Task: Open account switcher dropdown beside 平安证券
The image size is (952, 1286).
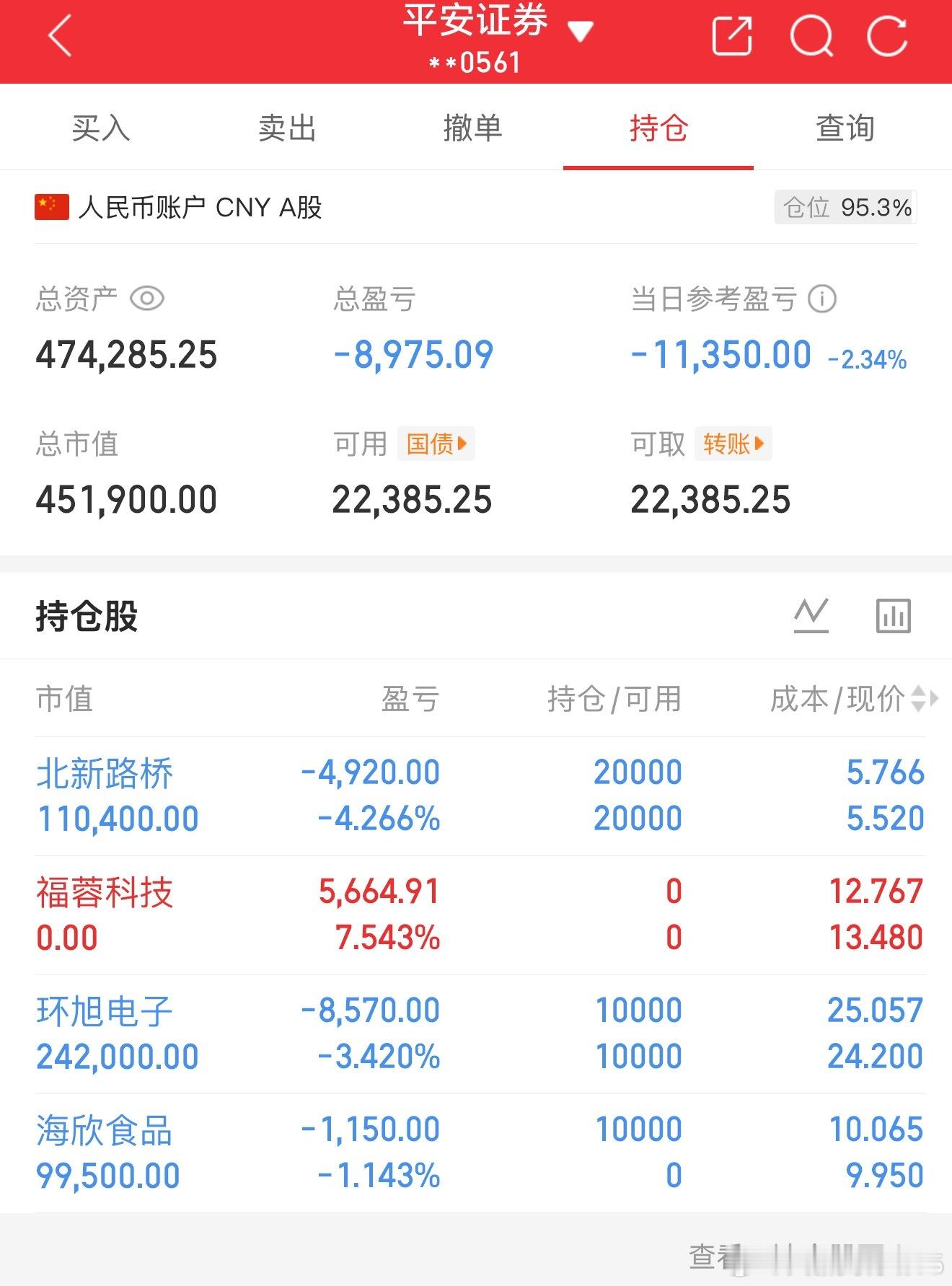Action: (581, 27)
